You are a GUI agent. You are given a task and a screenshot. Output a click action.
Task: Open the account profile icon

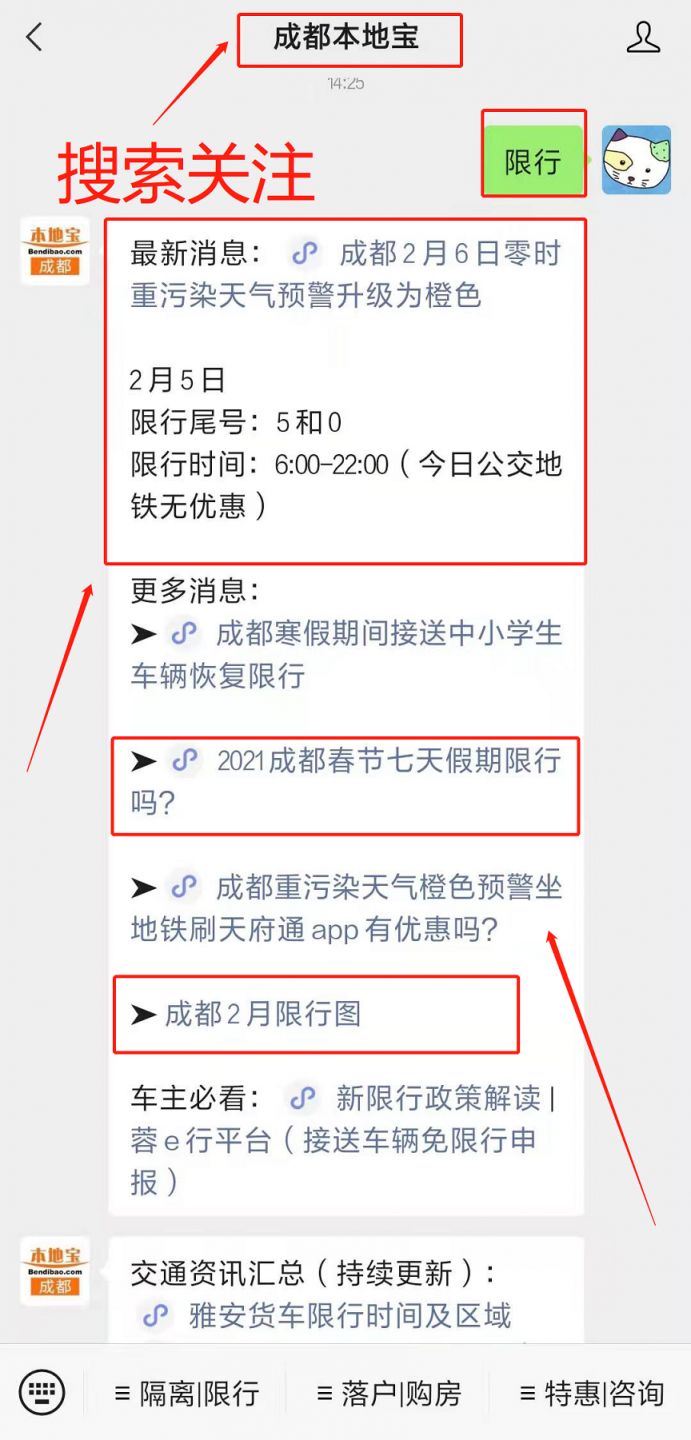pos(643,38)
